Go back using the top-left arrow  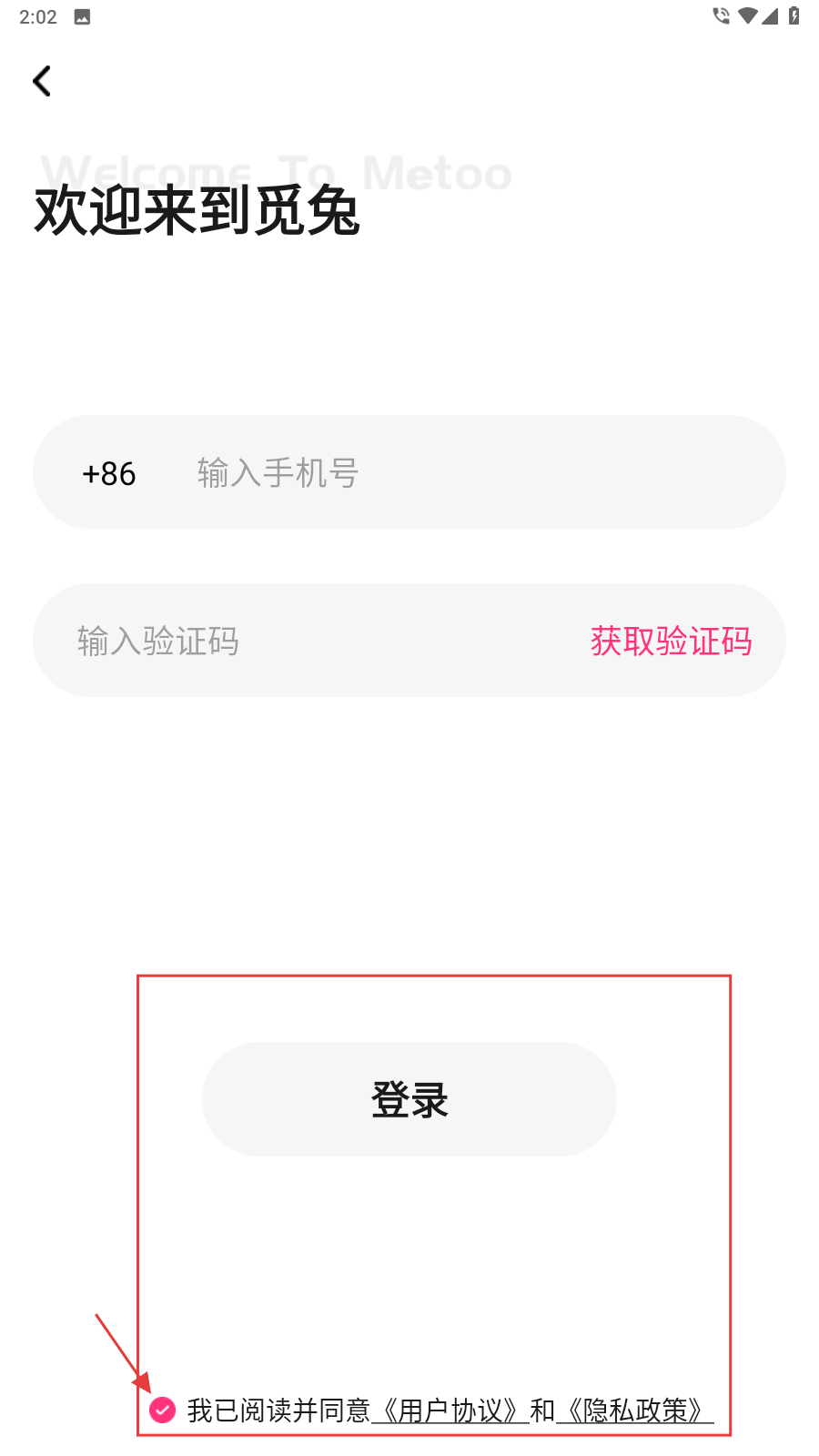[x=42, y=81]
